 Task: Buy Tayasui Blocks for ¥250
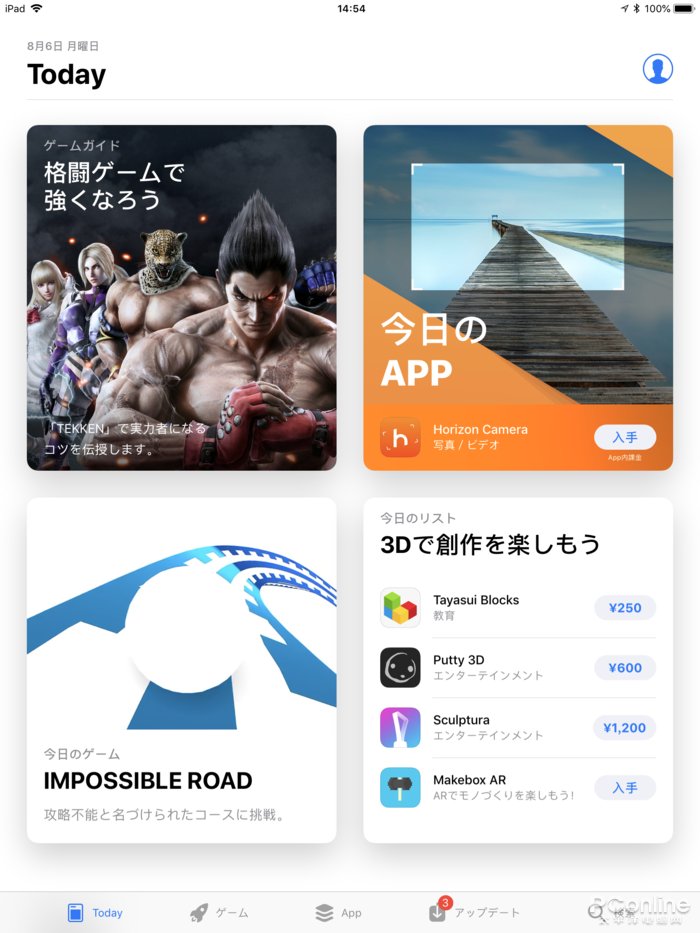624,607
